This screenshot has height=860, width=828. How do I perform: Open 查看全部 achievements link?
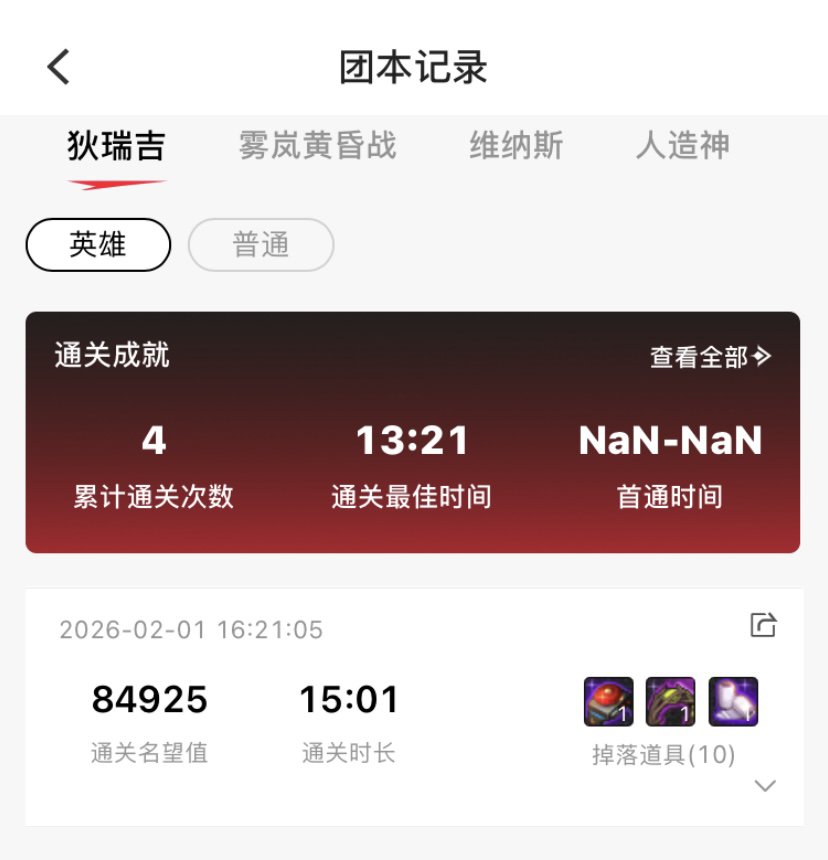[710, 357]
